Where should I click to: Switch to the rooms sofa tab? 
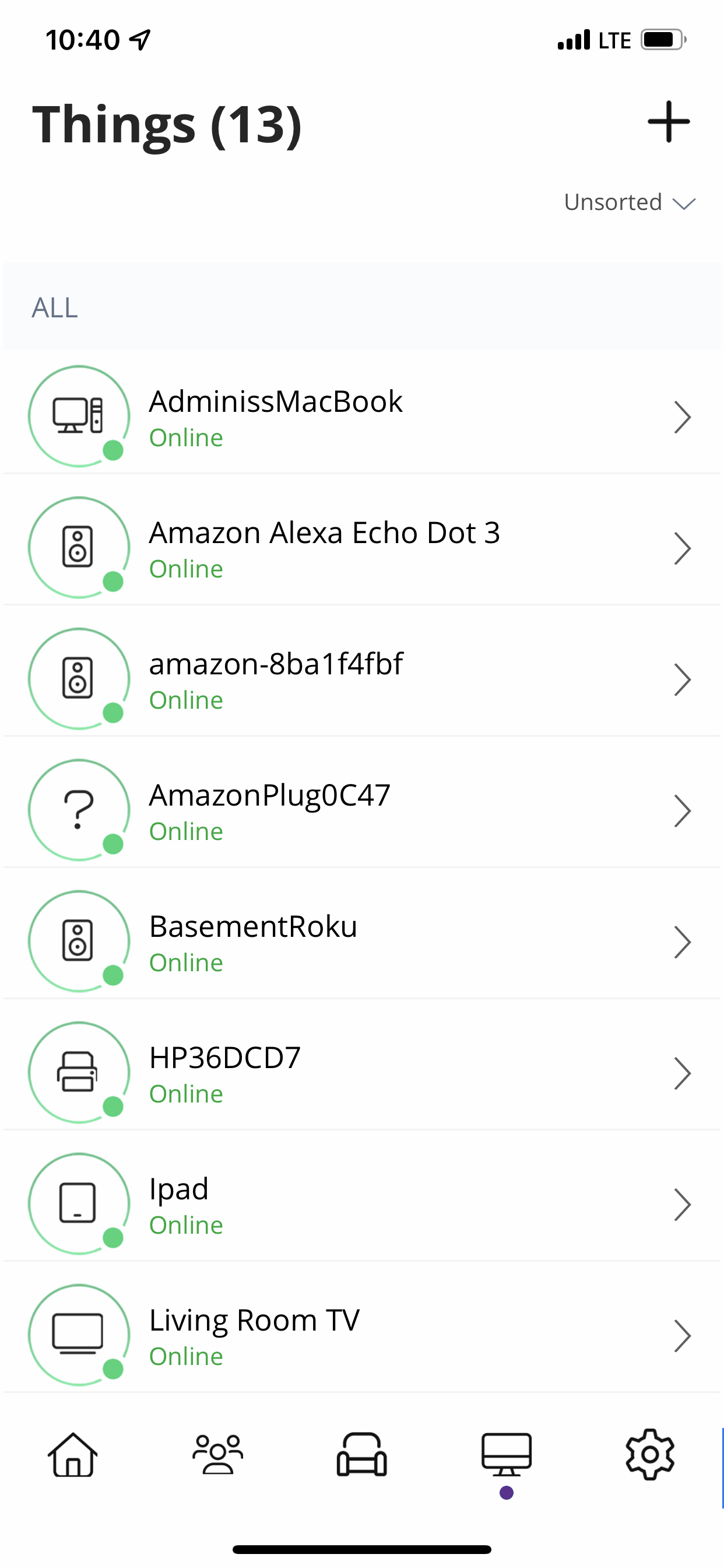[362, 1454]
